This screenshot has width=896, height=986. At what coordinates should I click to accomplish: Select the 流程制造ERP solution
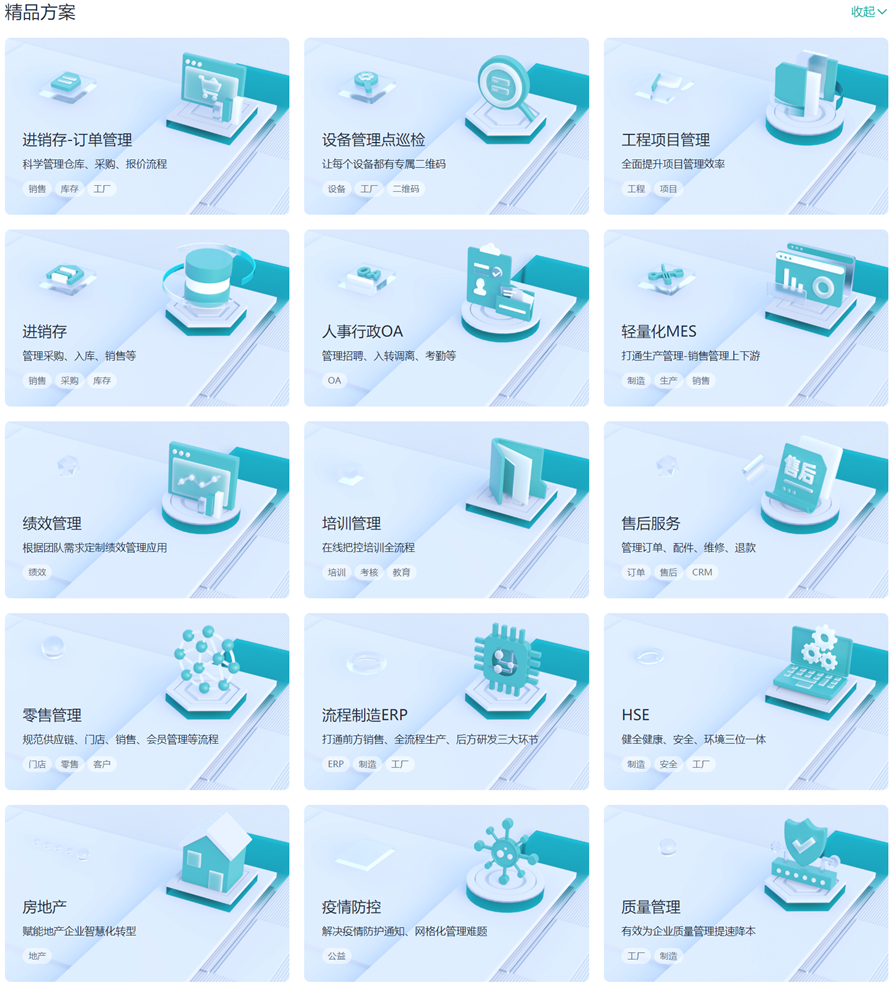[446, 702]
